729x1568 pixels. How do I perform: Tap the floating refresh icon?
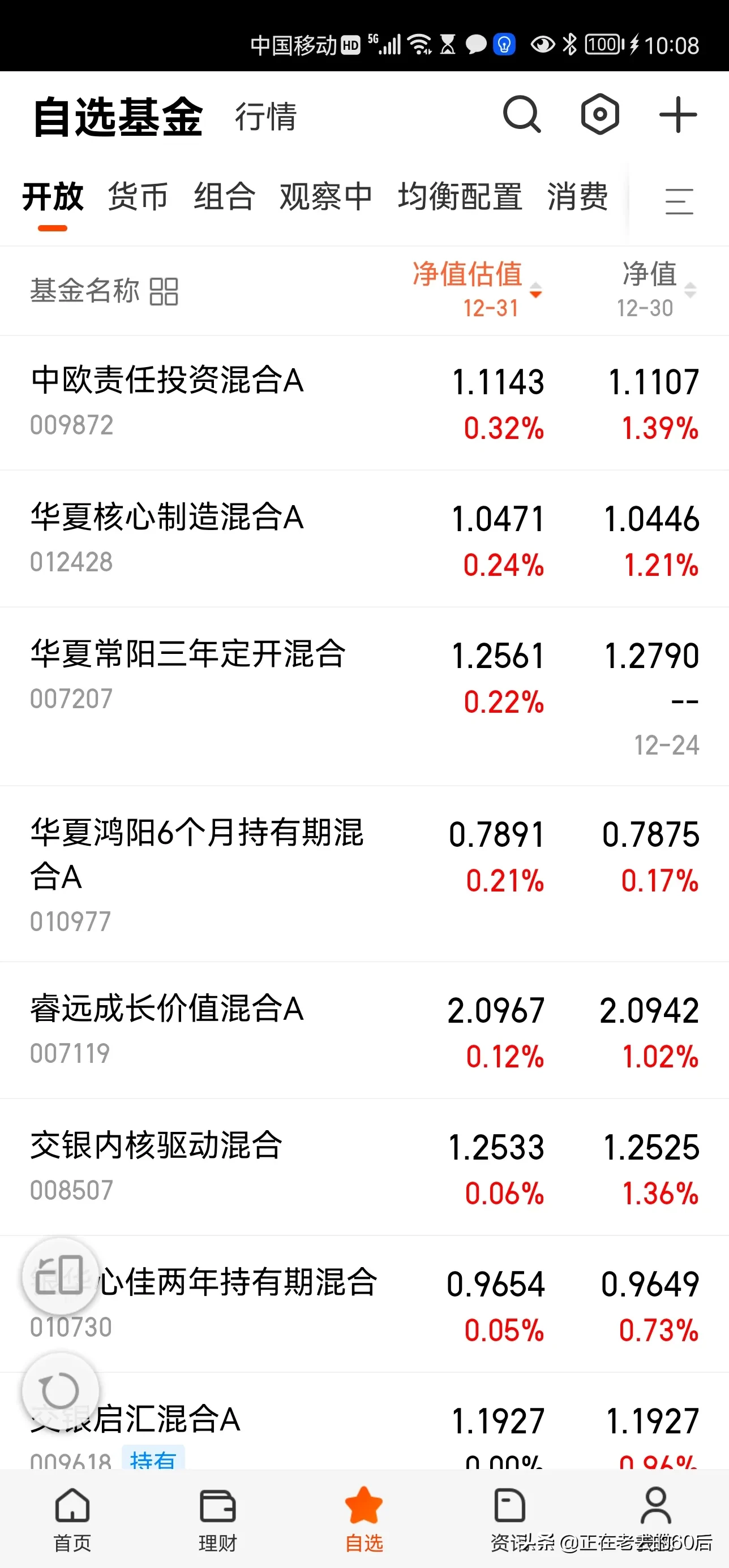point(59,1391)
